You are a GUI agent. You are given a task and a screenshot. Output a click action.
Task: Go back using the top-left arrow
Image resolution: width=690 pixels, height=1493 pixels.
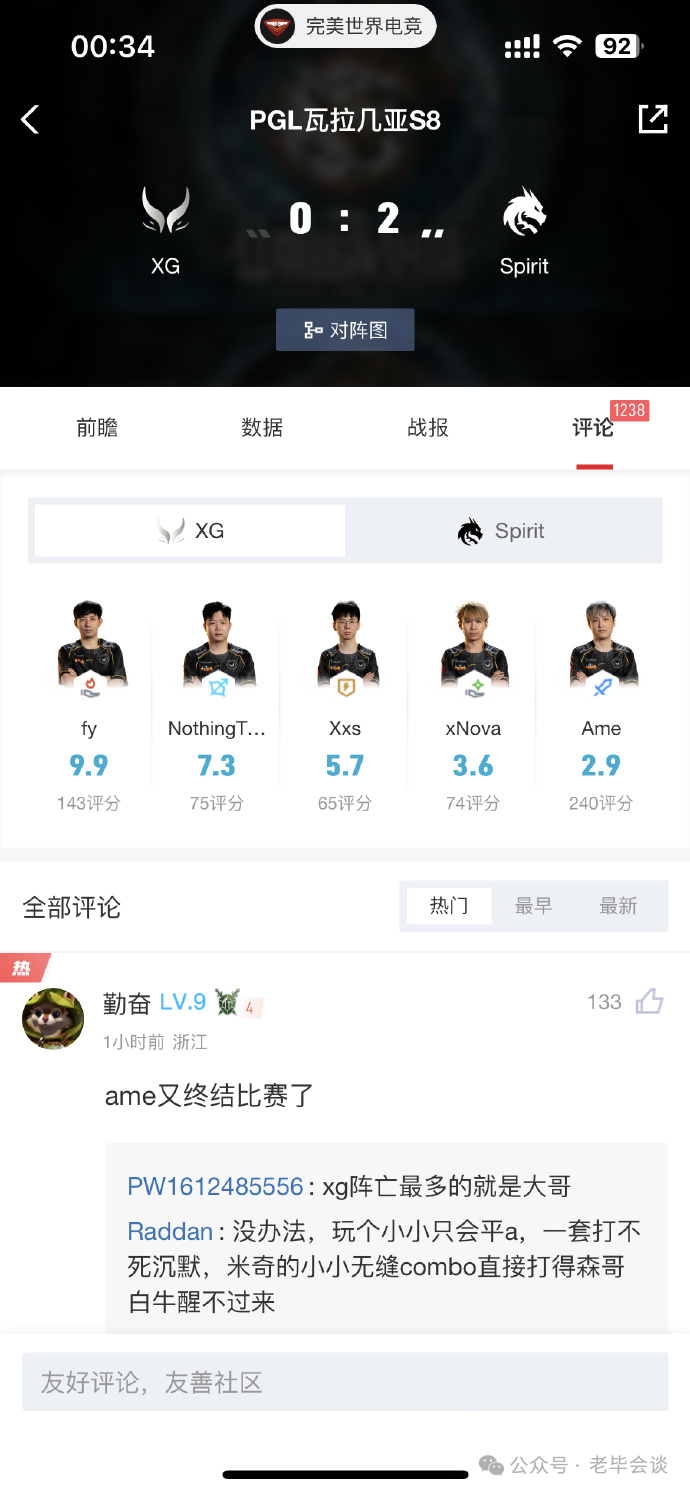30,120
